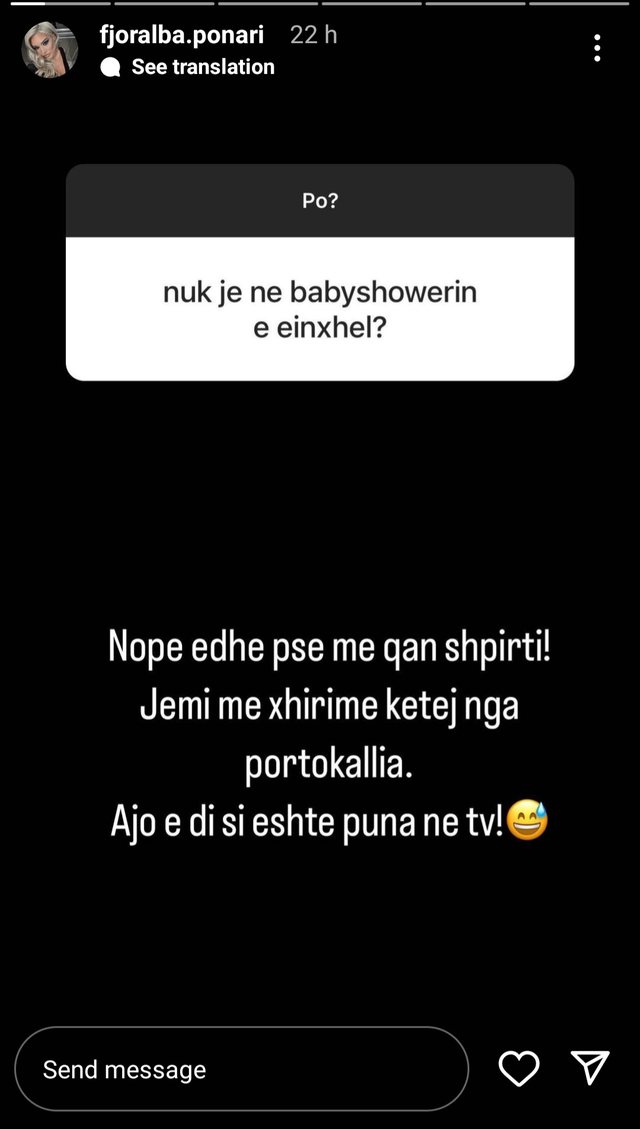
Task: Open fjoralba.ponari's profile picture
Action: point(49,50)
